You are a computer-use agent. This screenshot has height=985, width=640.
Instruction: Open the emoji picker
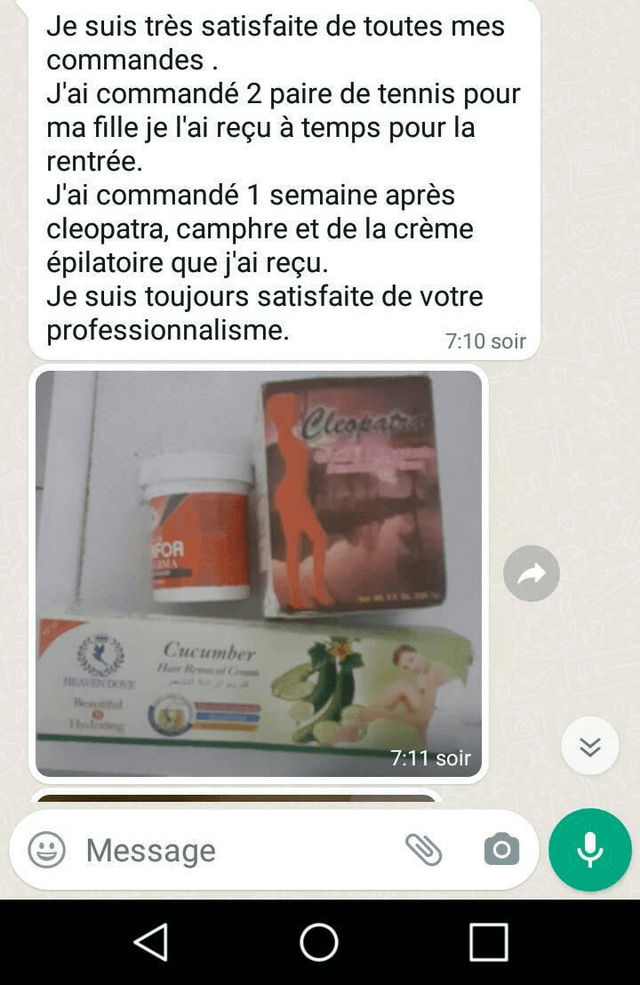[x=46, y=850]
